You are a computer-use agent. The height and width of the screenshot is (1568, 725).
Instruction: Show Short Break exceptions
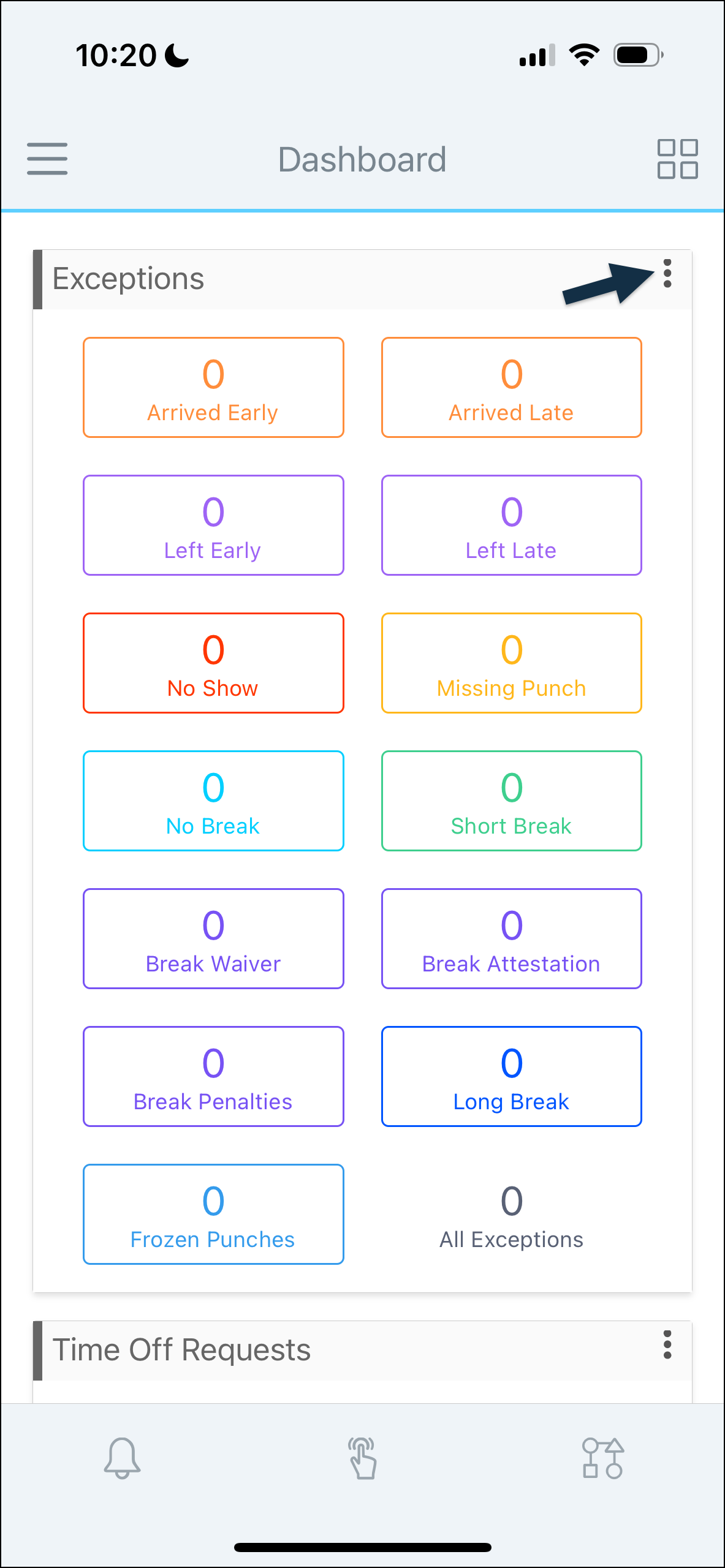click(512, 801)
